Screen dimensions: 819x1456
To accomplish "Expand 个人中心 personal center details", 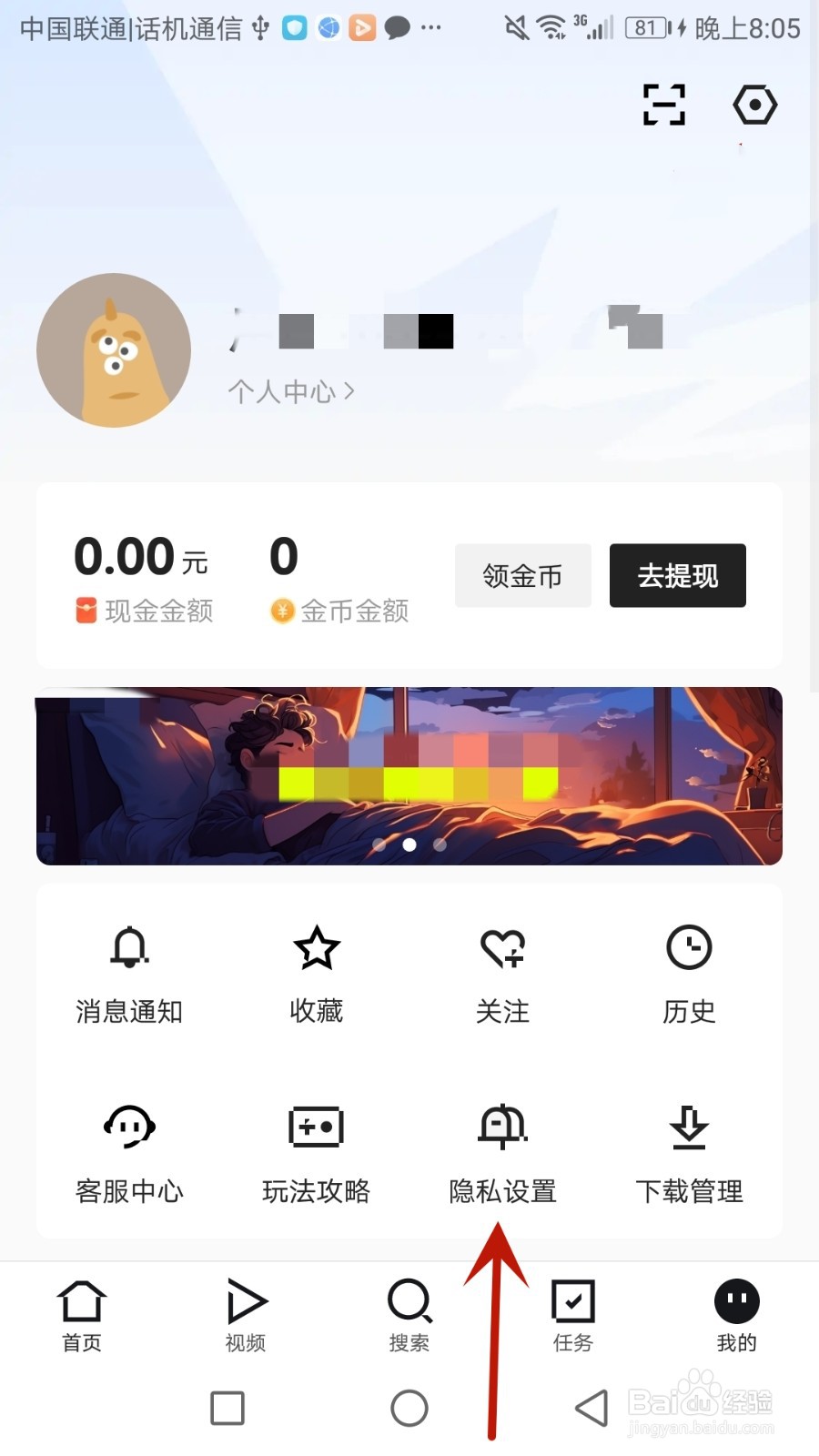I will pyautogui.click(x=291, y=390).
